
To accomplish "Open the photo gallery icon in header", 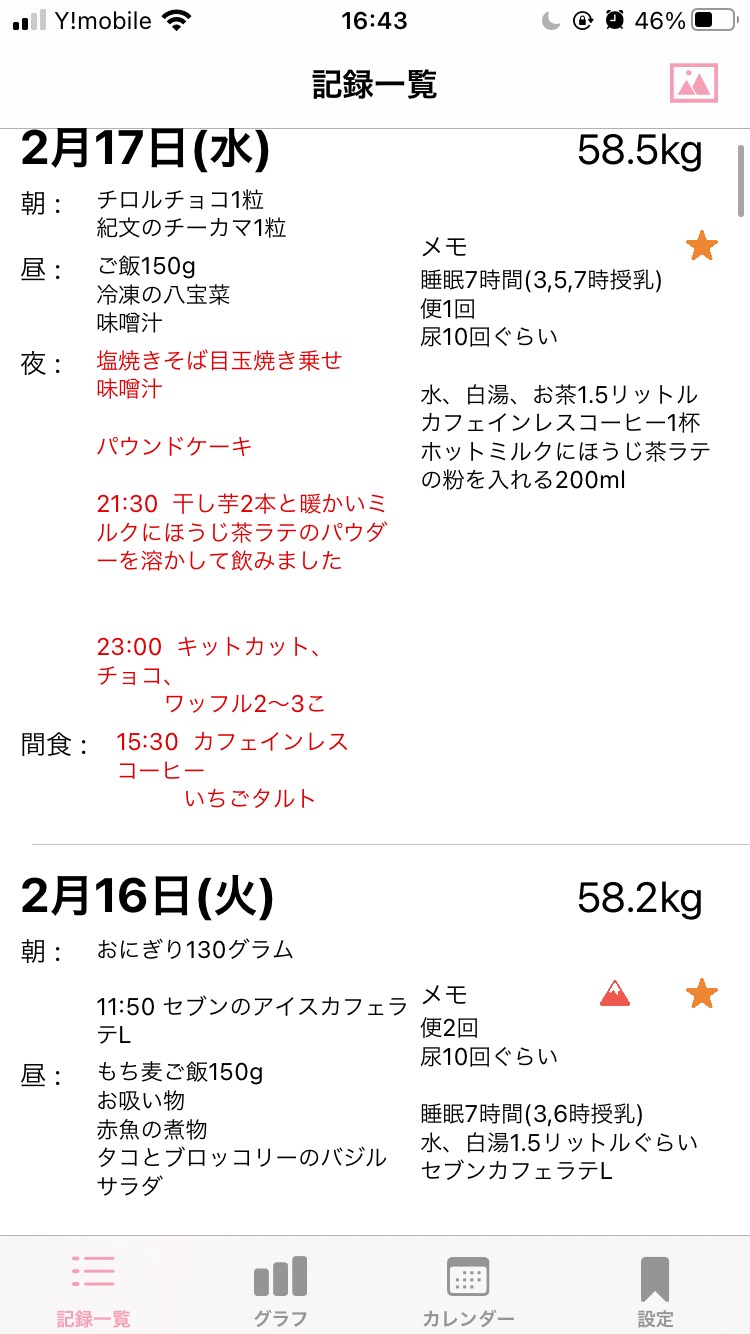I will 694,83.
